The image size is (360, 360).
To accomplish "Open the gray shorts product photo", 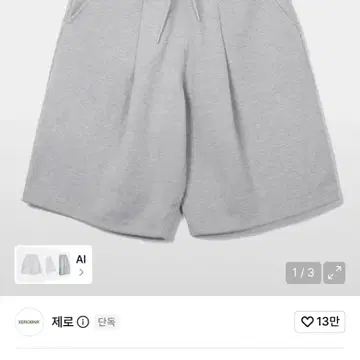I will (x=180, y=120).
